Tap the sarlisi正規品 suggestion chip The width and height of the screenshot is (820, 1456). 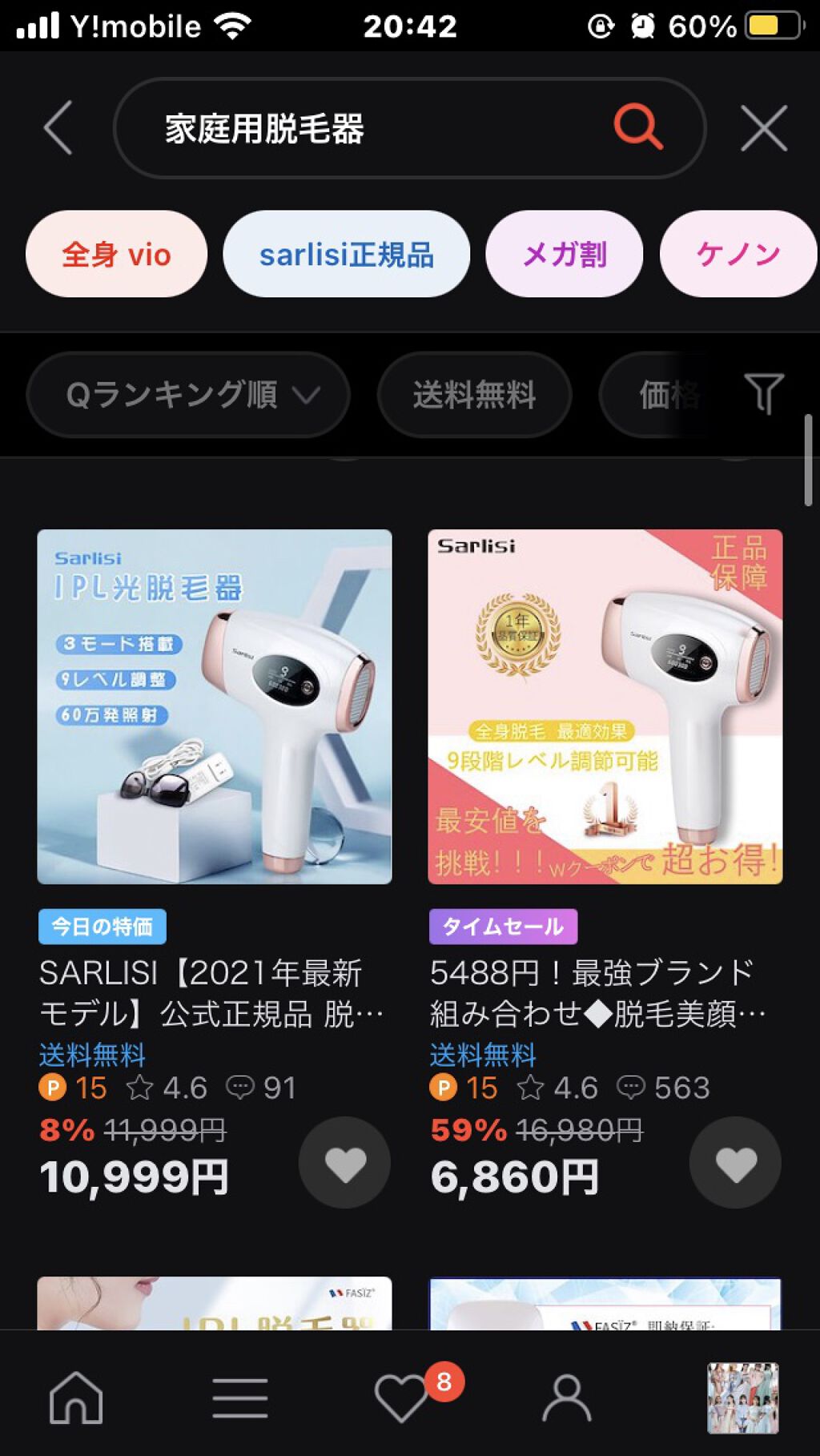pos(347,254)
